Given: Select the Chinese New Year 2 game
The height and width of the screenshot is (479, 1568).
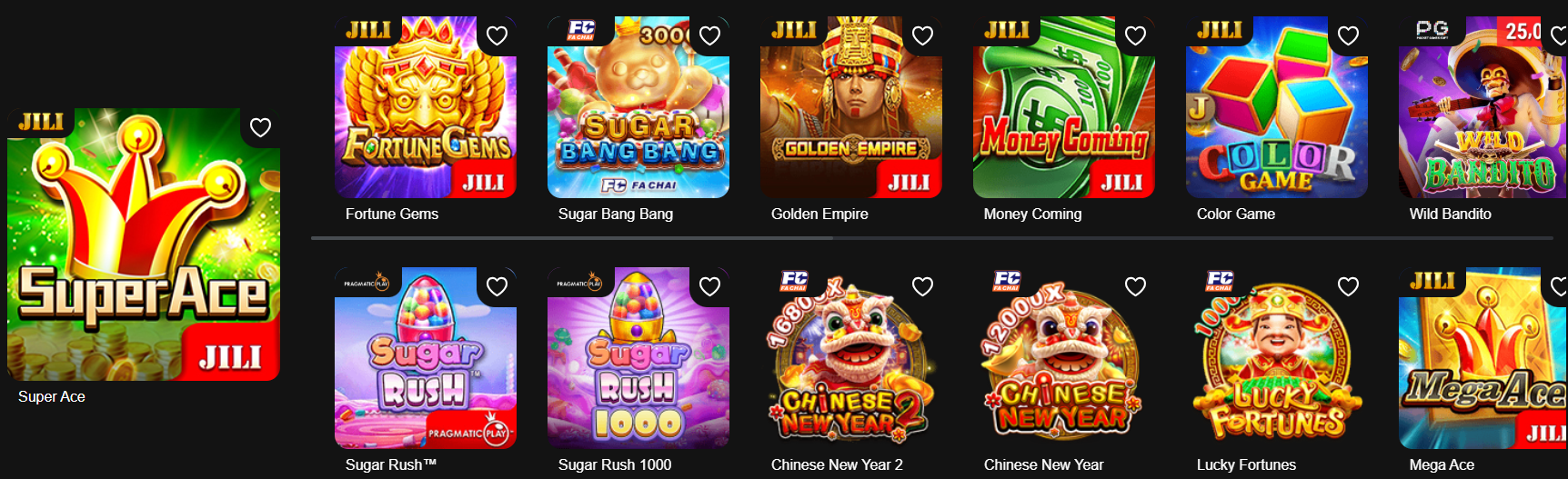Looking at the screenshot, I should coord(850,364).
